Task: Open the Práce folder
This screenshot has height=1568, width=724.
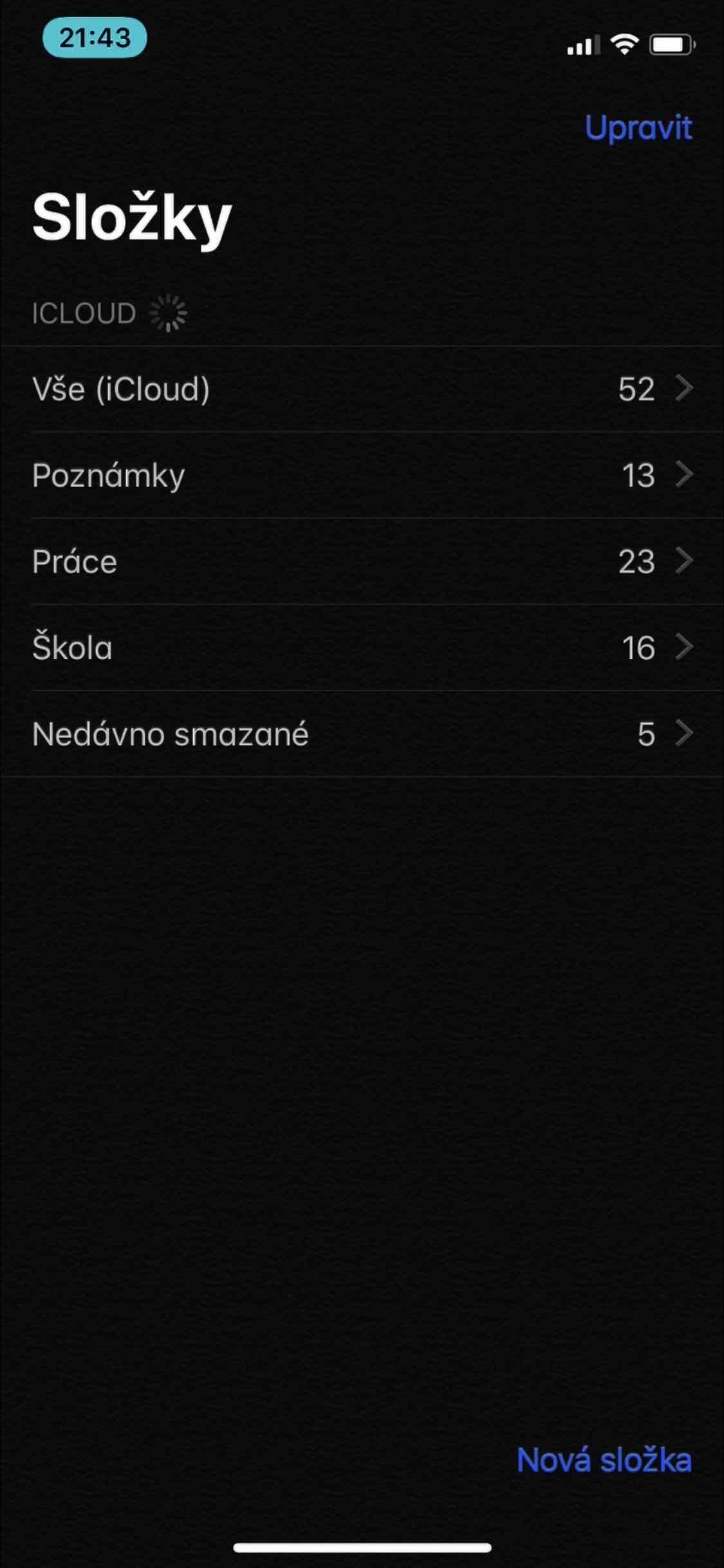Action: pyautogui.click(x=362, y=561)
